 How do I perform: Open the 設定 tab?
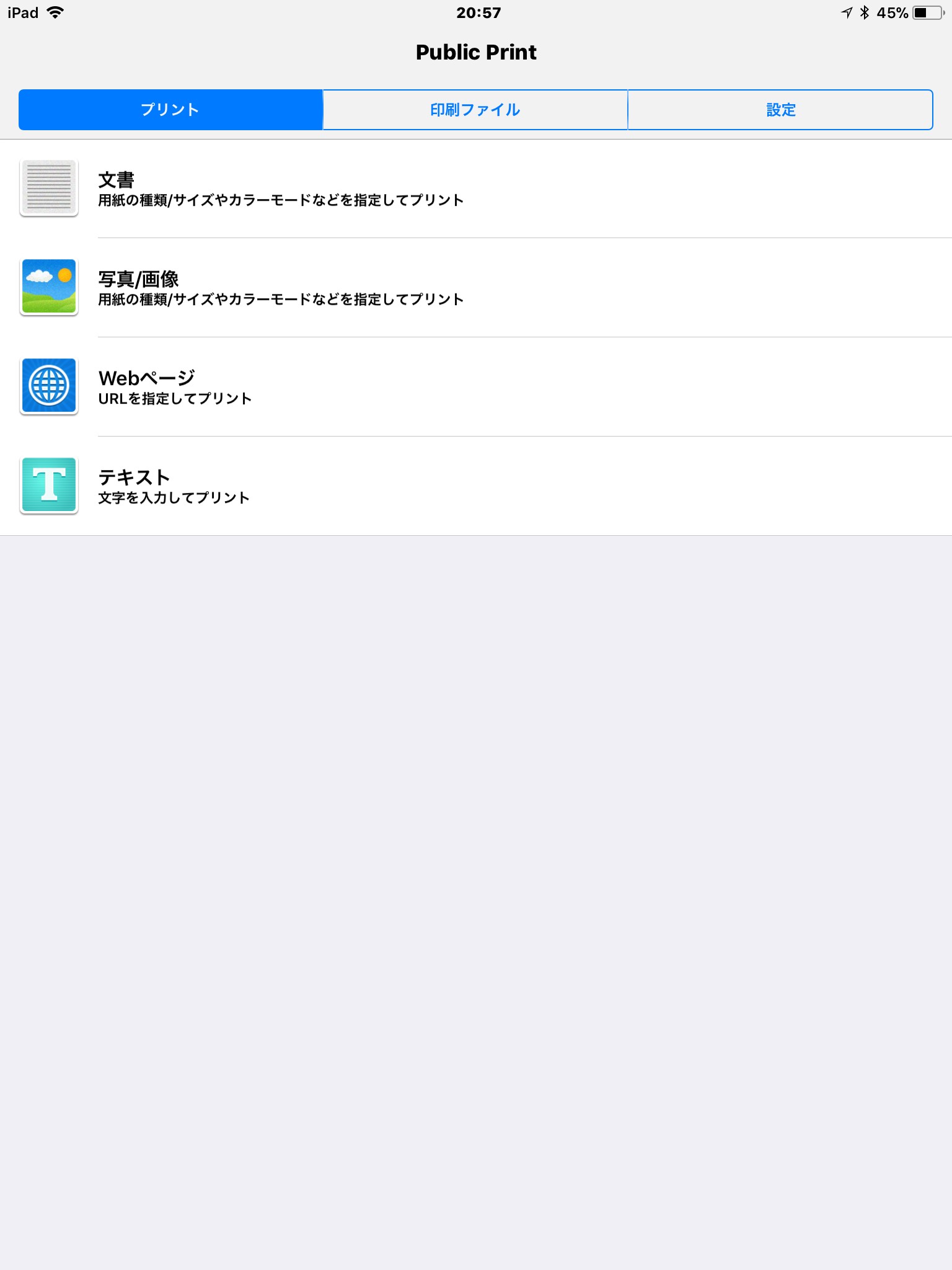click(780, 110)
